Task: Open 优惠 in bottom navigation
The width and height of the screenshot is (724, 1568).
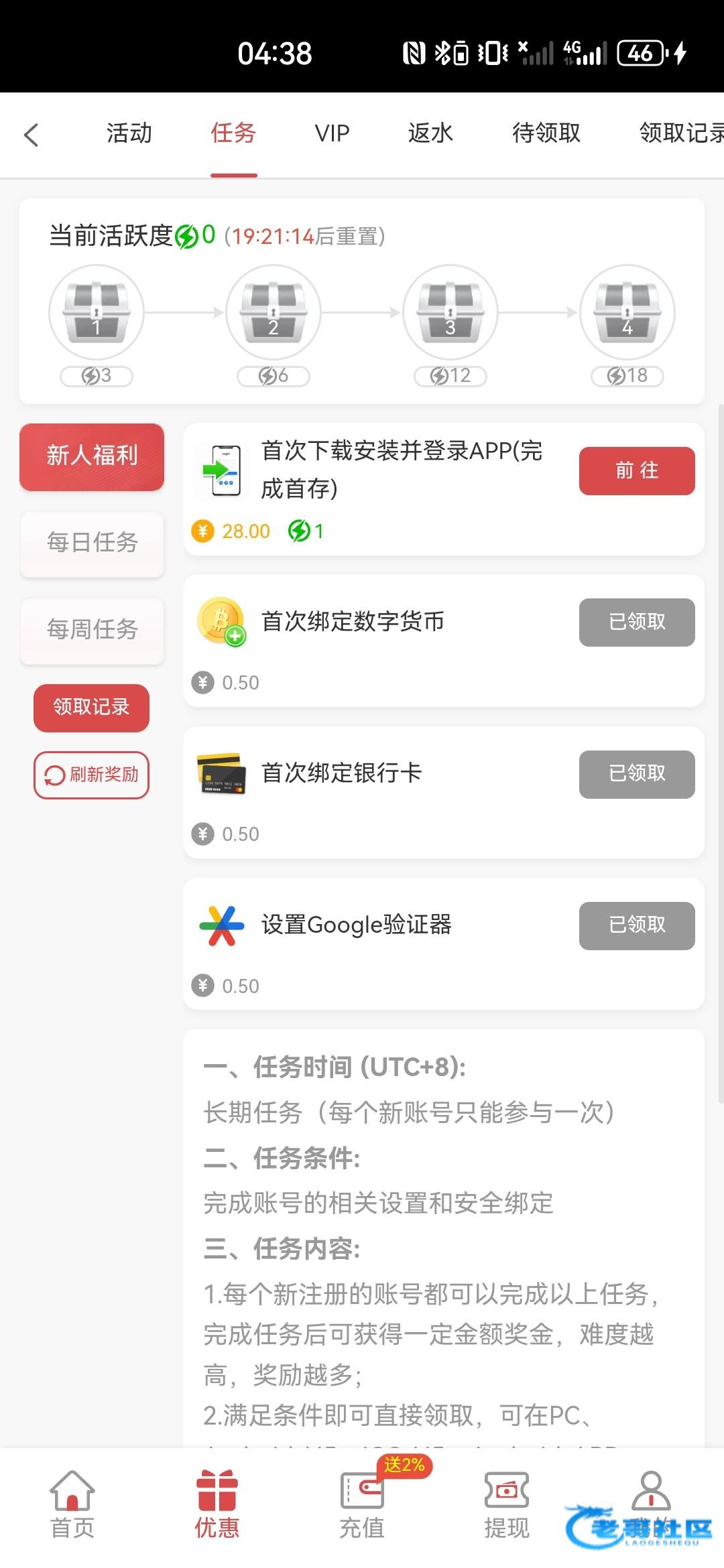Action: (x=217, y=1504)
